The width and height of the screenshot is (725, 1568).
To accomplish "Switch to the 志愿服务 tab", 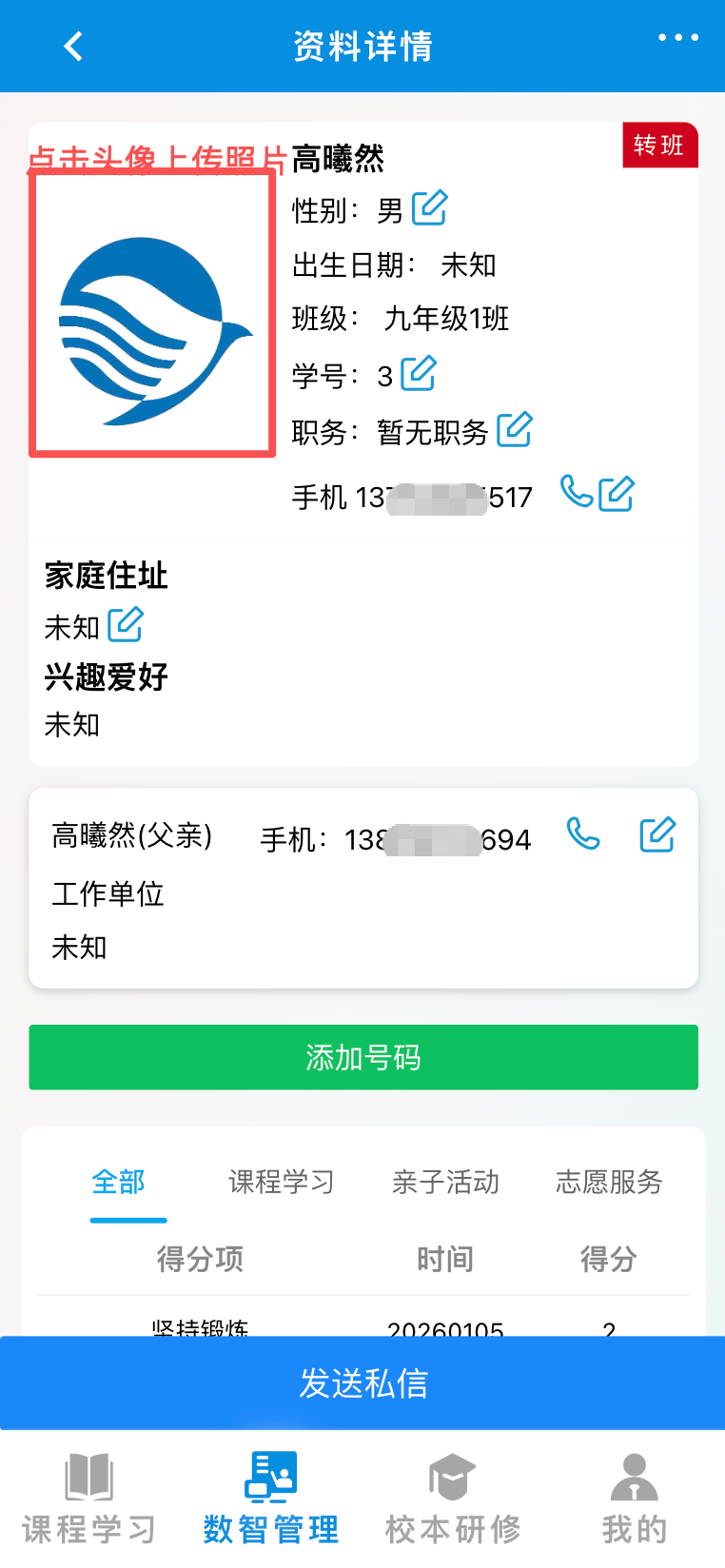I will click(609, 1182).
